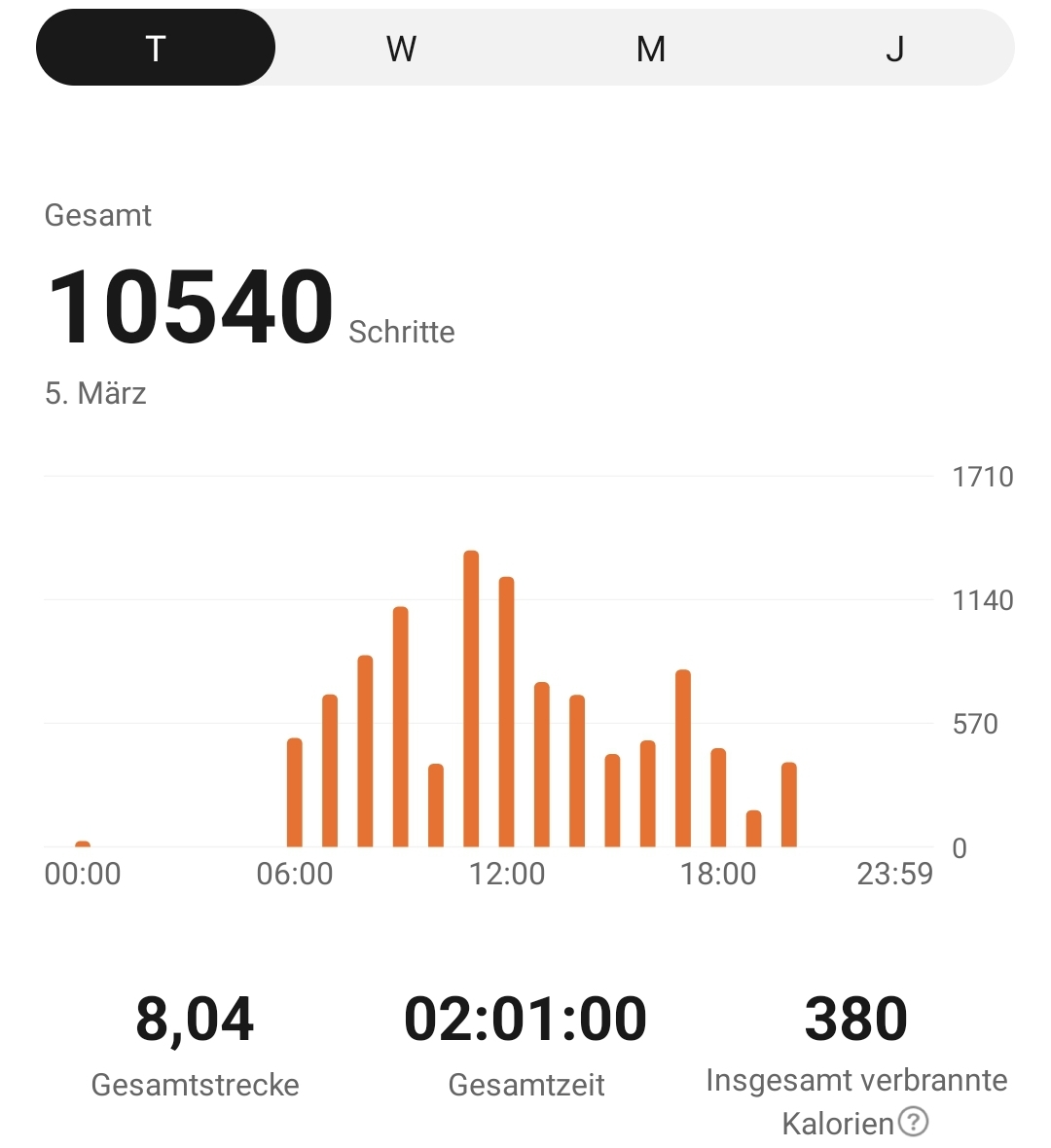Select the T day view tab
The image size is (1051, 1148).
pyautogui.click(x=156, y=48)
